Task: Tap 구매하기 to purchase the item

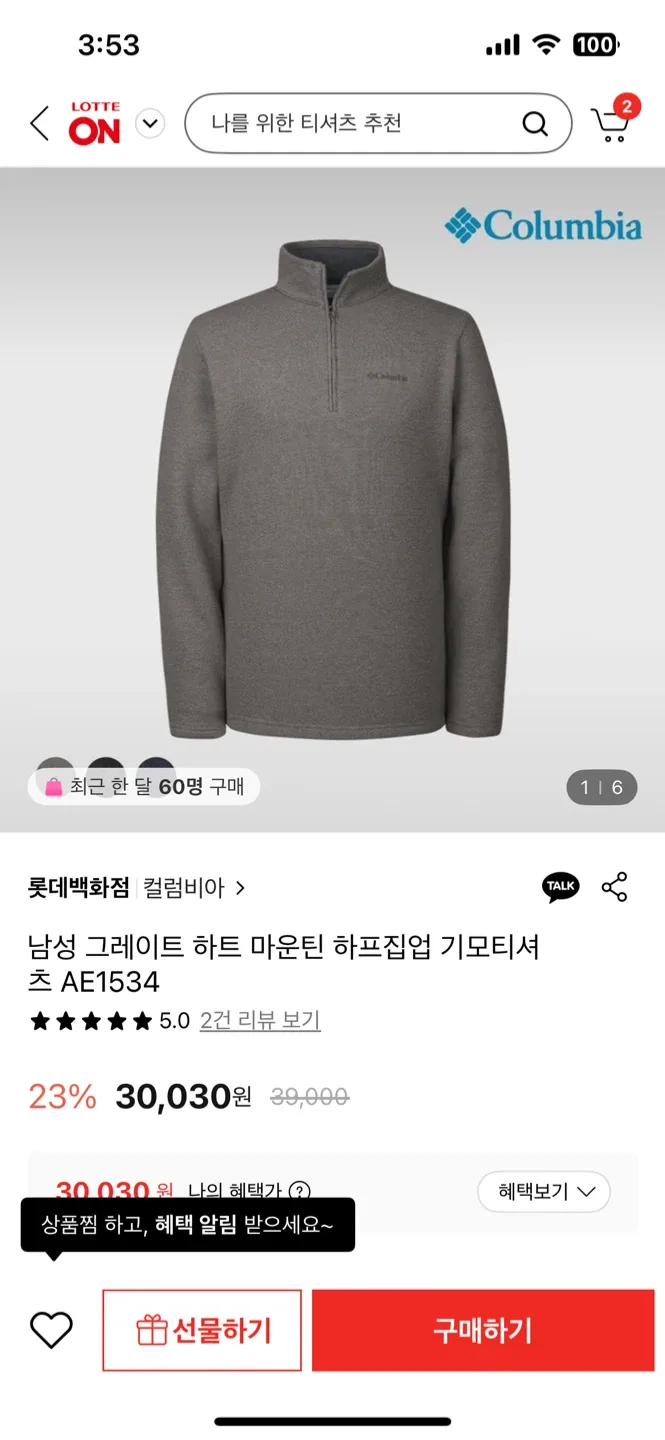Action: coord(483,1330)
